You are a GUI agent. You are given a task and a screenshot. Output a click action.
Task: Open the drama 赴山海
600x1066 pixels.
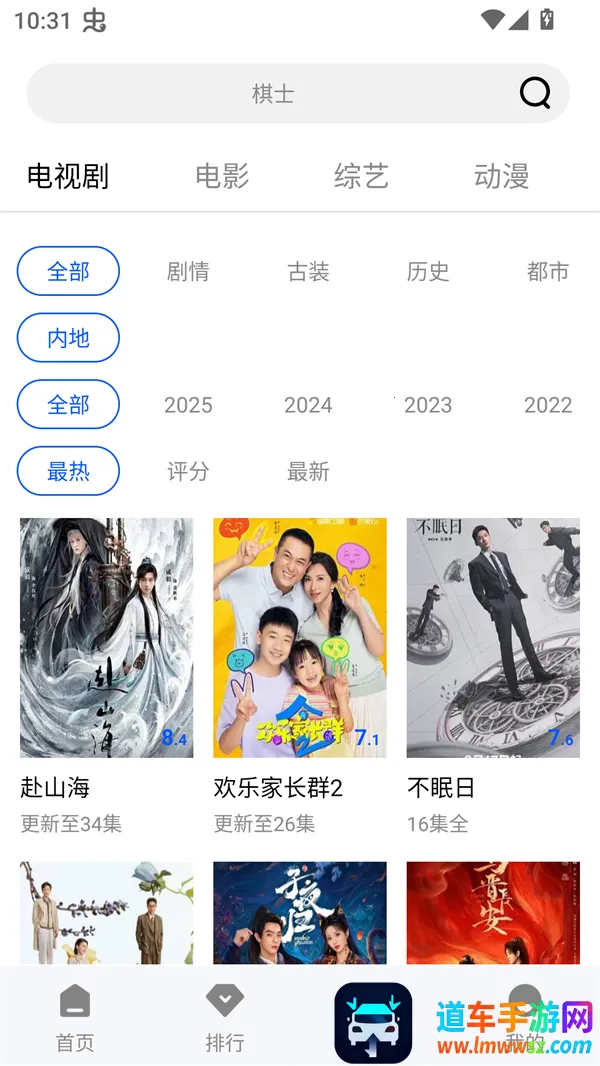(106, 637)
